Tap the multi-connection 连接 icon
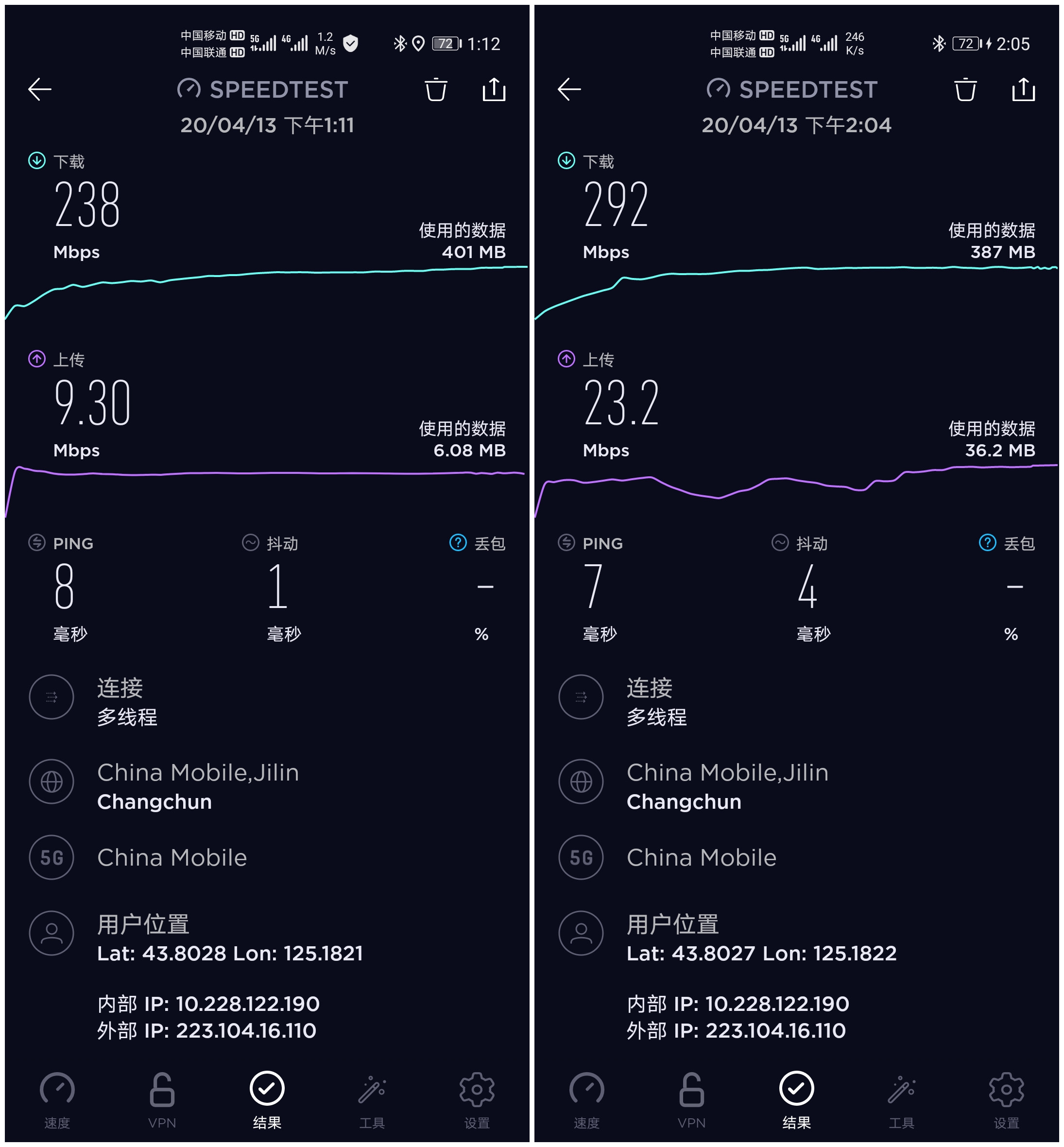1064x1147 pixels. tap(51, 697)
